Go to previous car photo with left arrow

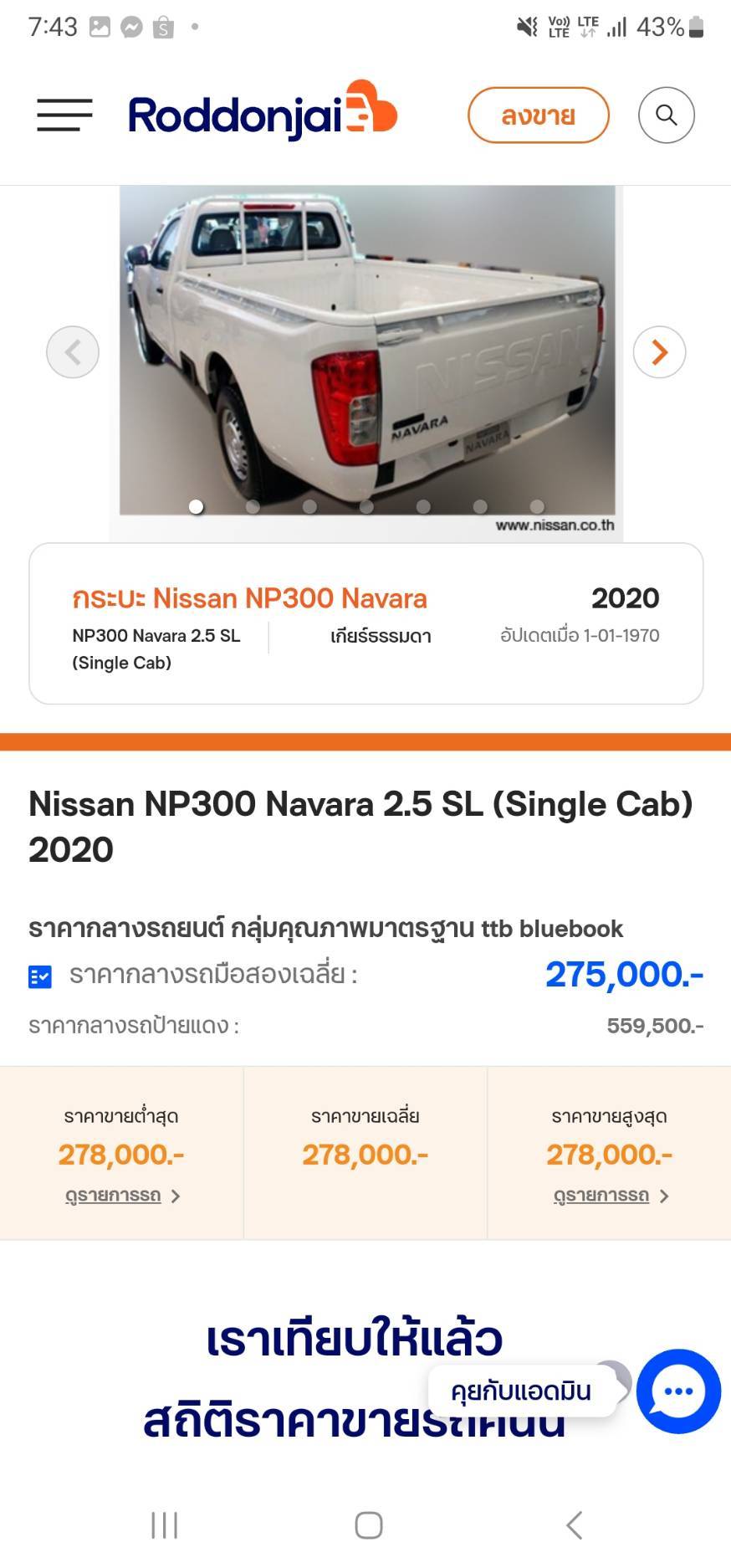(73, 352)
